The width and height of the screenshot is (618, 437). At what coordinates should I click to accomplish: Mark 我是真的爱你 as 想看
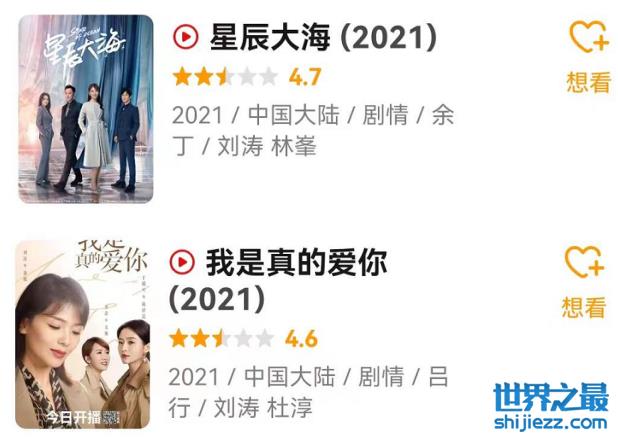pyautogui.click(x=585, y=281)
